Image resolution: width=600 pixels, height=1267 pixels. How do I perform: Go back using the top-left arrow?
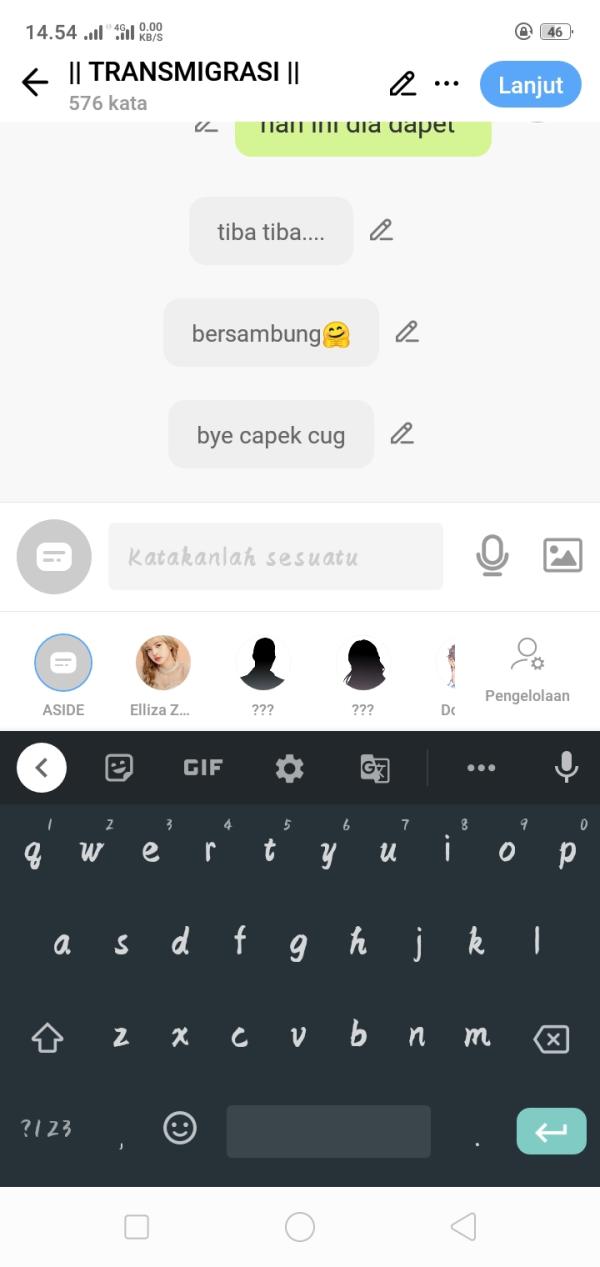(35, 83)
